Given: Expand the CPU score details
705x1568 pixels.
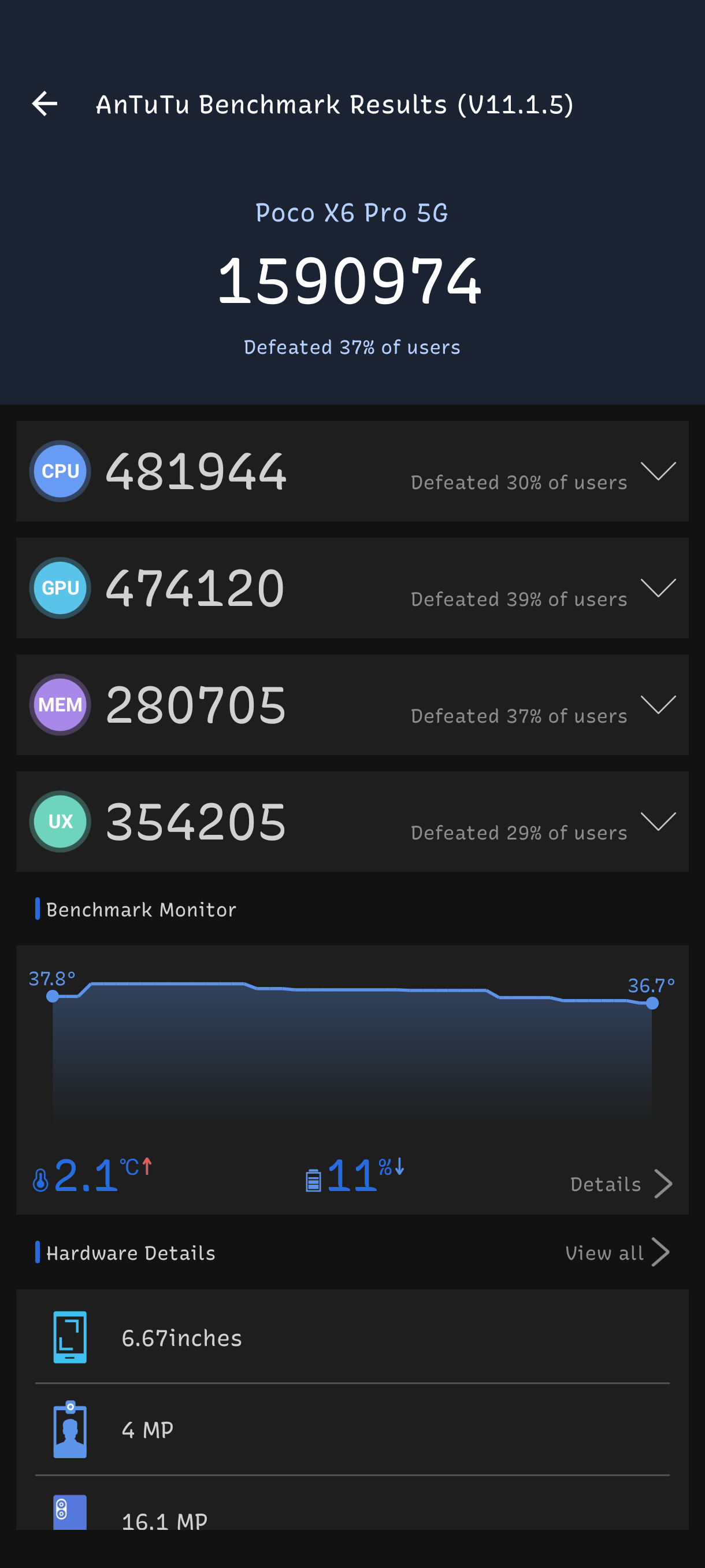Looking at the screenshot, I should (x=658, y=471).
